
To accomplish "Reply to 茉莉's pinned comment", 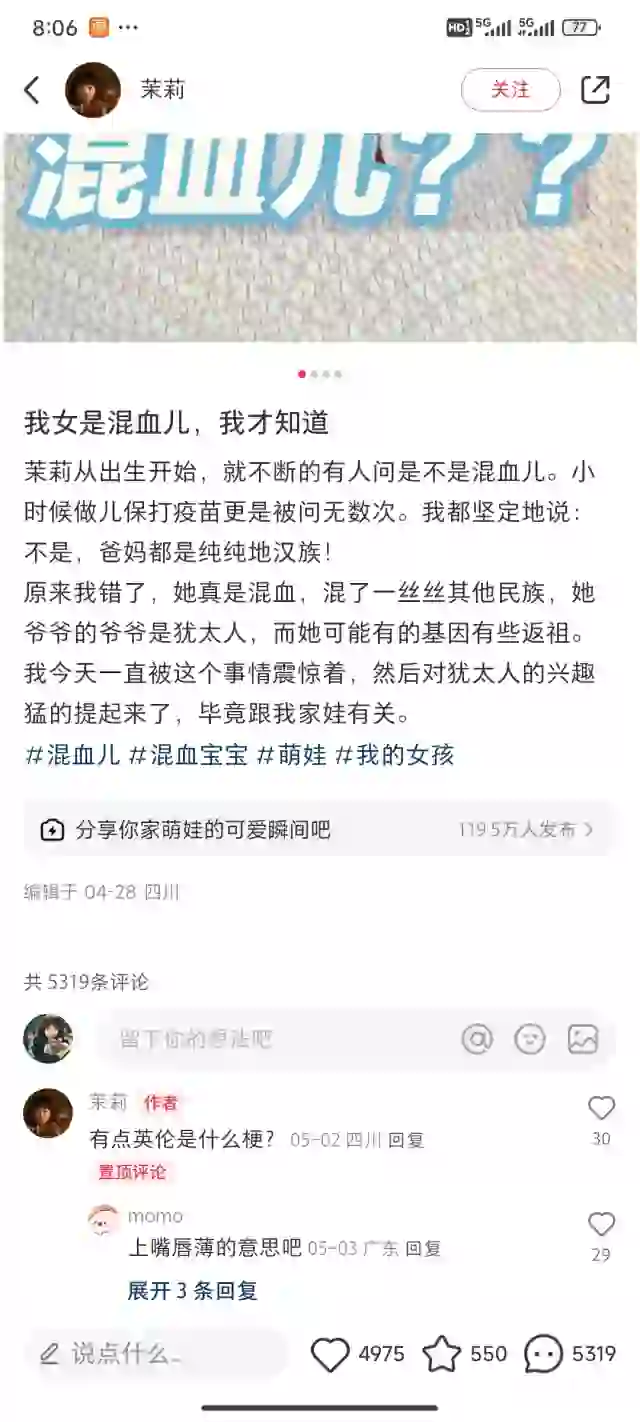I will (x=406, y=1140).
